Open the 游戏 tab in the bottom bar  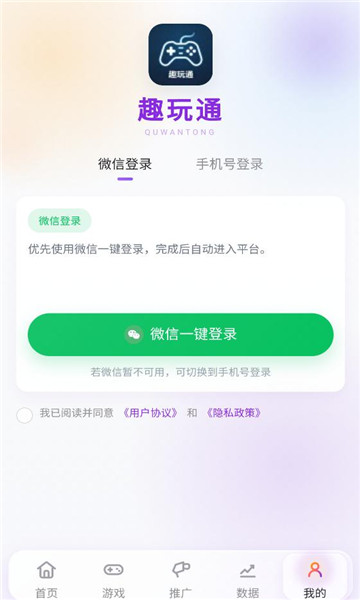[114, 579]
